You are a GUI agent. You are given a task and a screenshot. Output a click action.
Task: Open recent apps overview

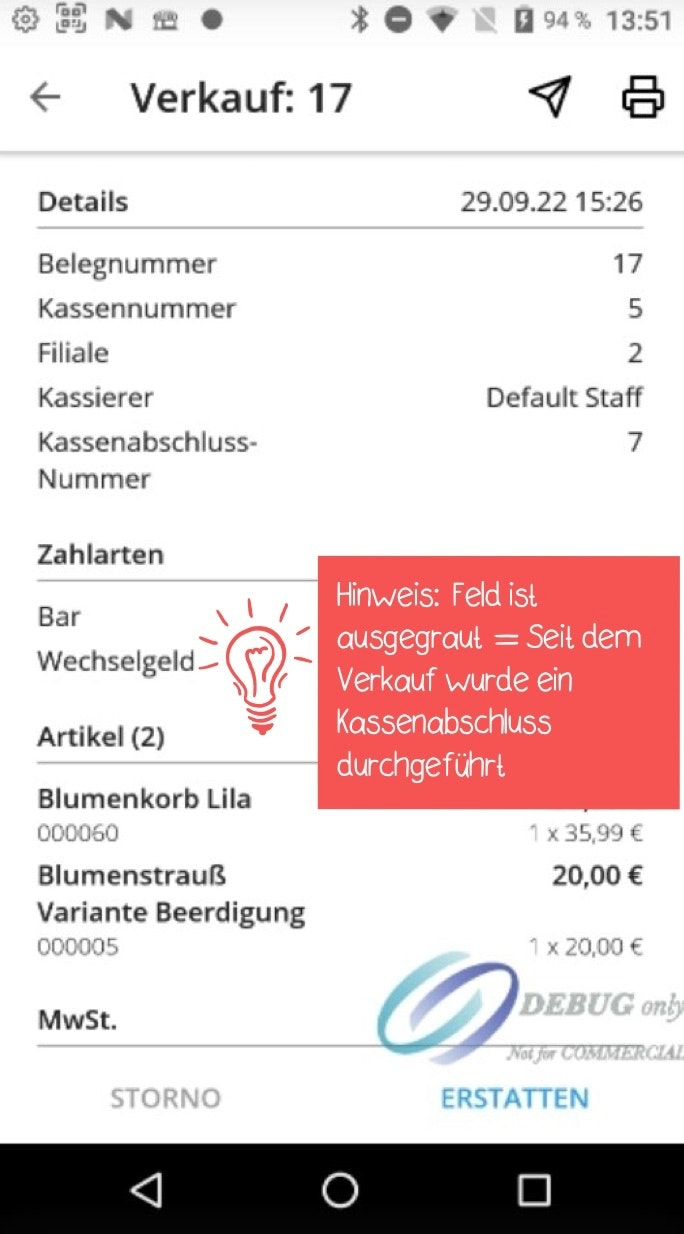tap(534, 1189)
